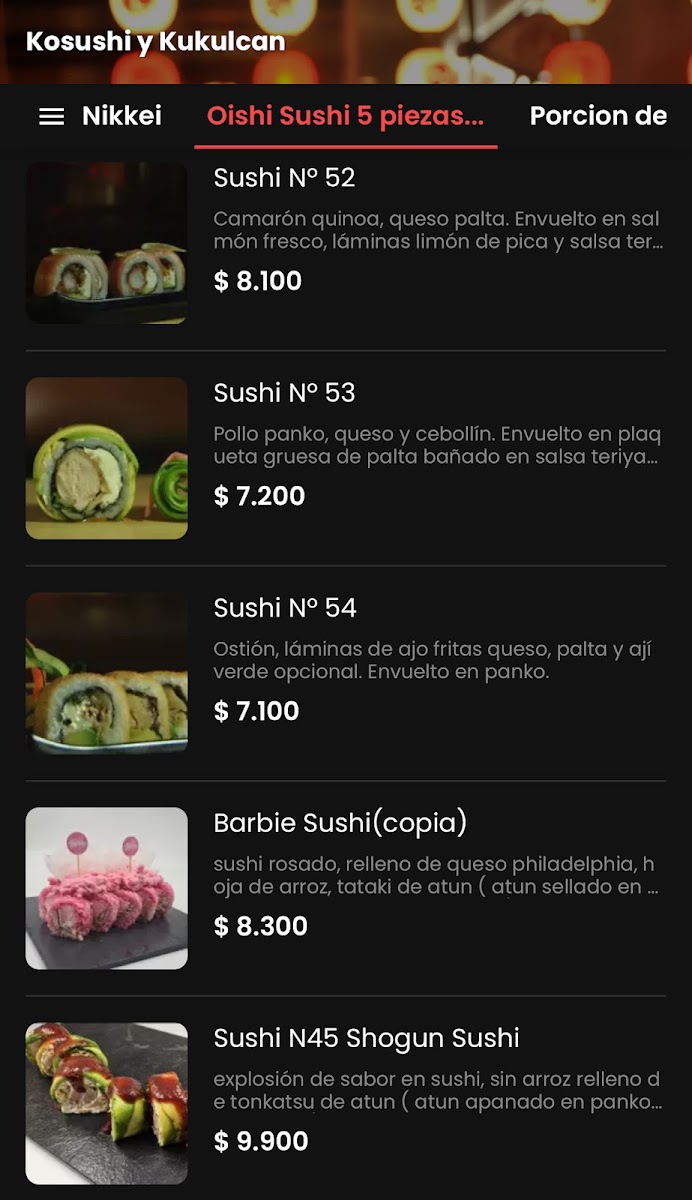
Task: Switch to the Nikkei tab
Action: [x=122, y=116]
